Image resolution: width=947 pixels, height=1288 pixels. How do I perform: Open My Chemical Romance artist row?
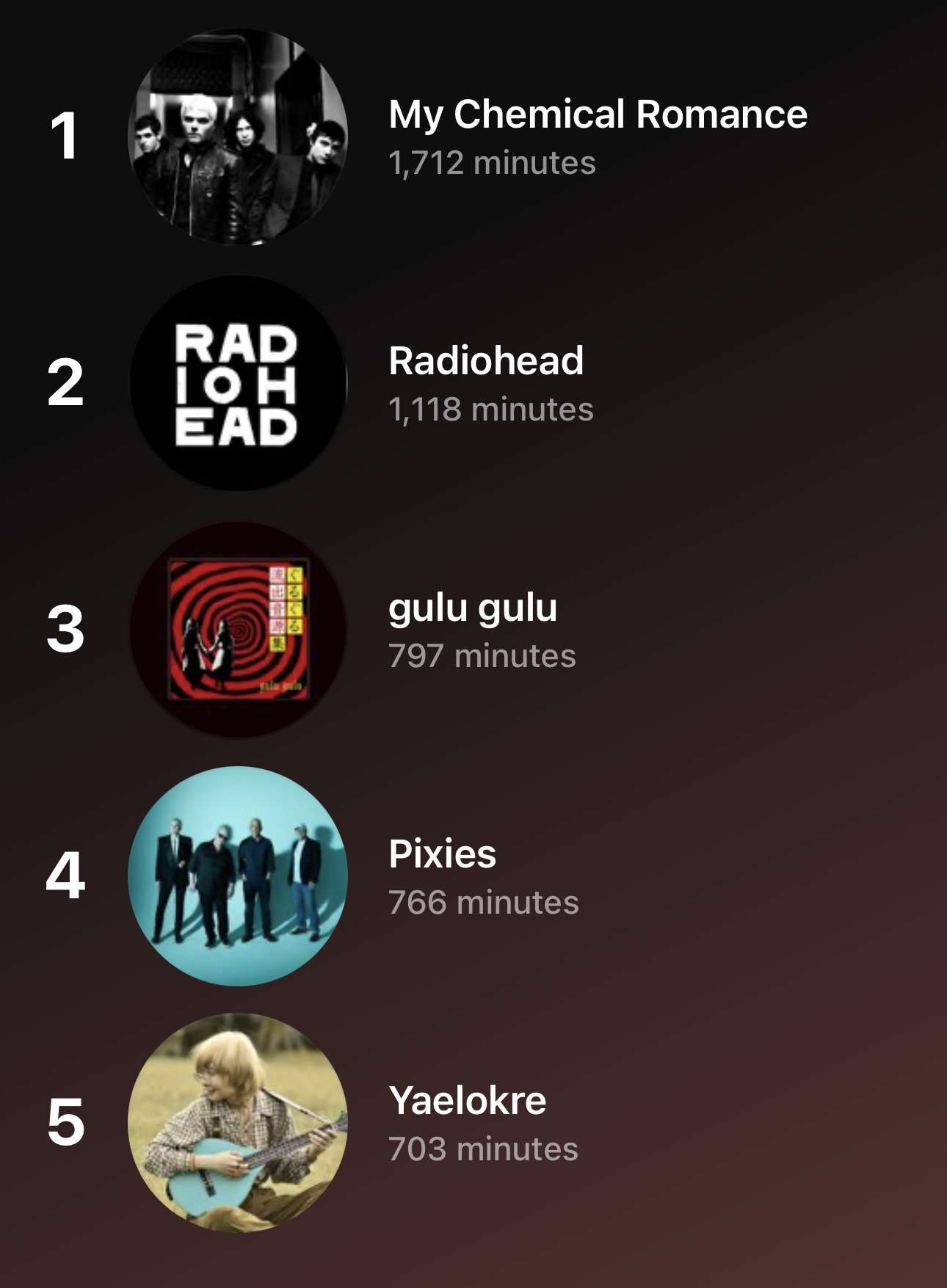coord(597,115)
